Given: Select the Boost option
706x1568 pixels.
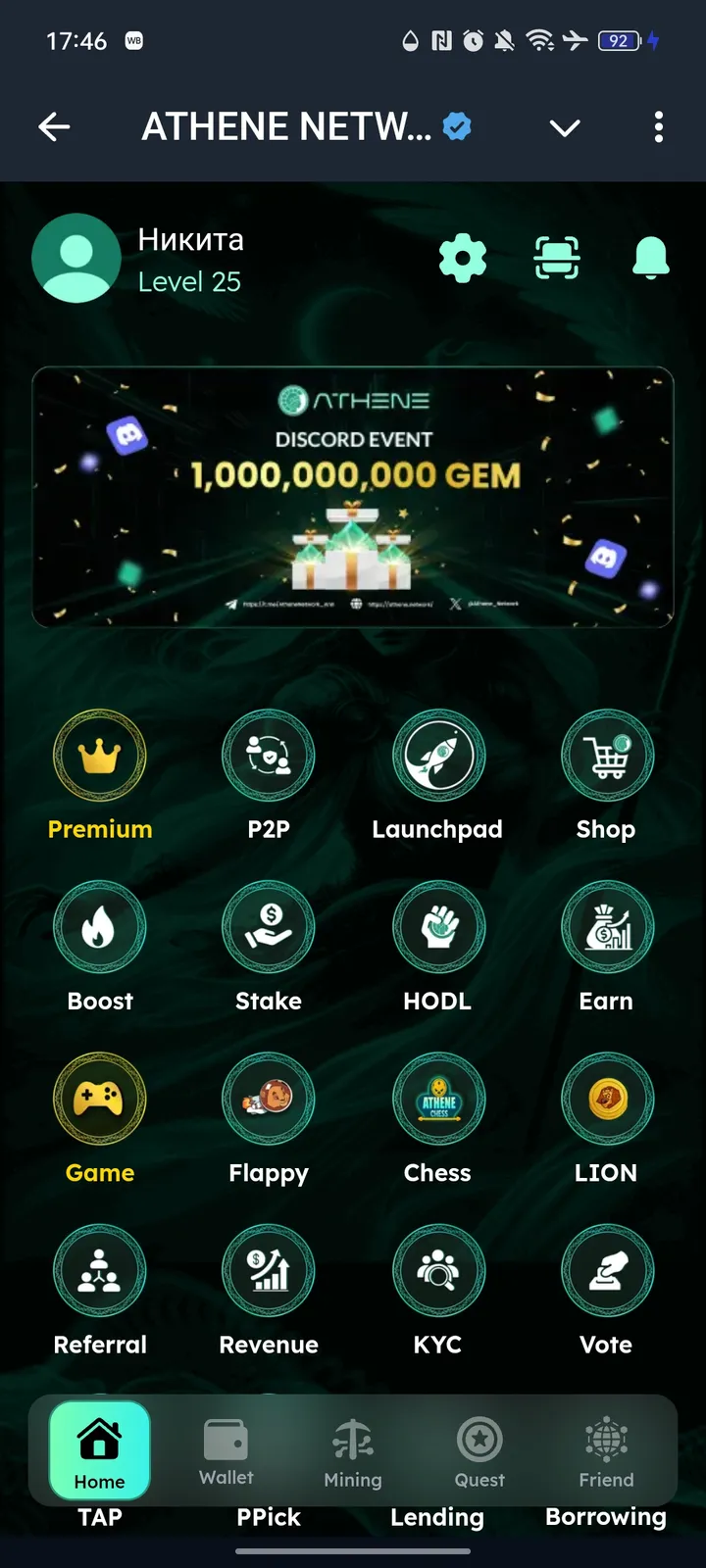Looking at the screenshot, I should 100,928.
